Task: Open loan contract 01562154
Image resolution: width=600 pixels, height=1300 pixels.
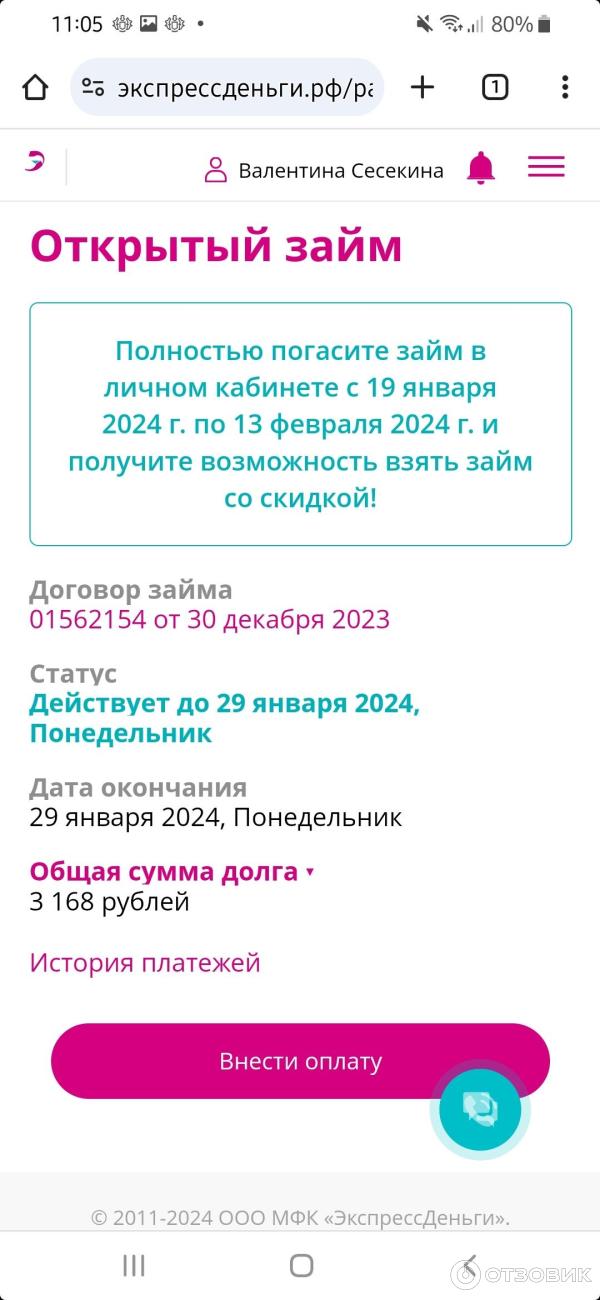Action: (x=209, y=619)
